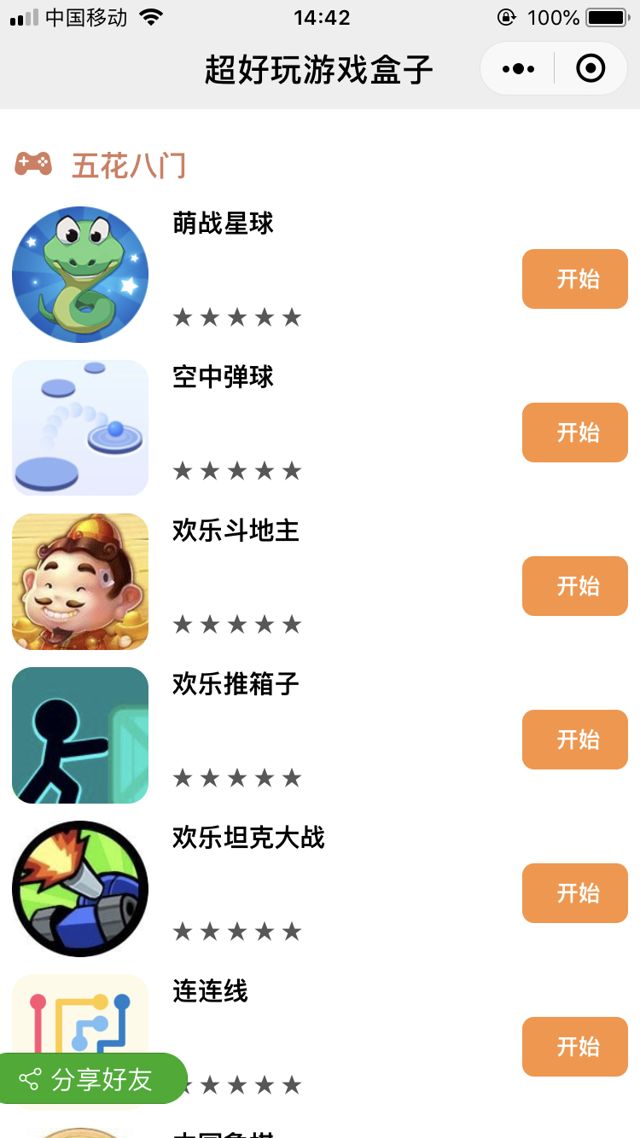Start the 欢乐推箱子 game
Viewport: 640px width, 1138px height.
click(574, 739)
